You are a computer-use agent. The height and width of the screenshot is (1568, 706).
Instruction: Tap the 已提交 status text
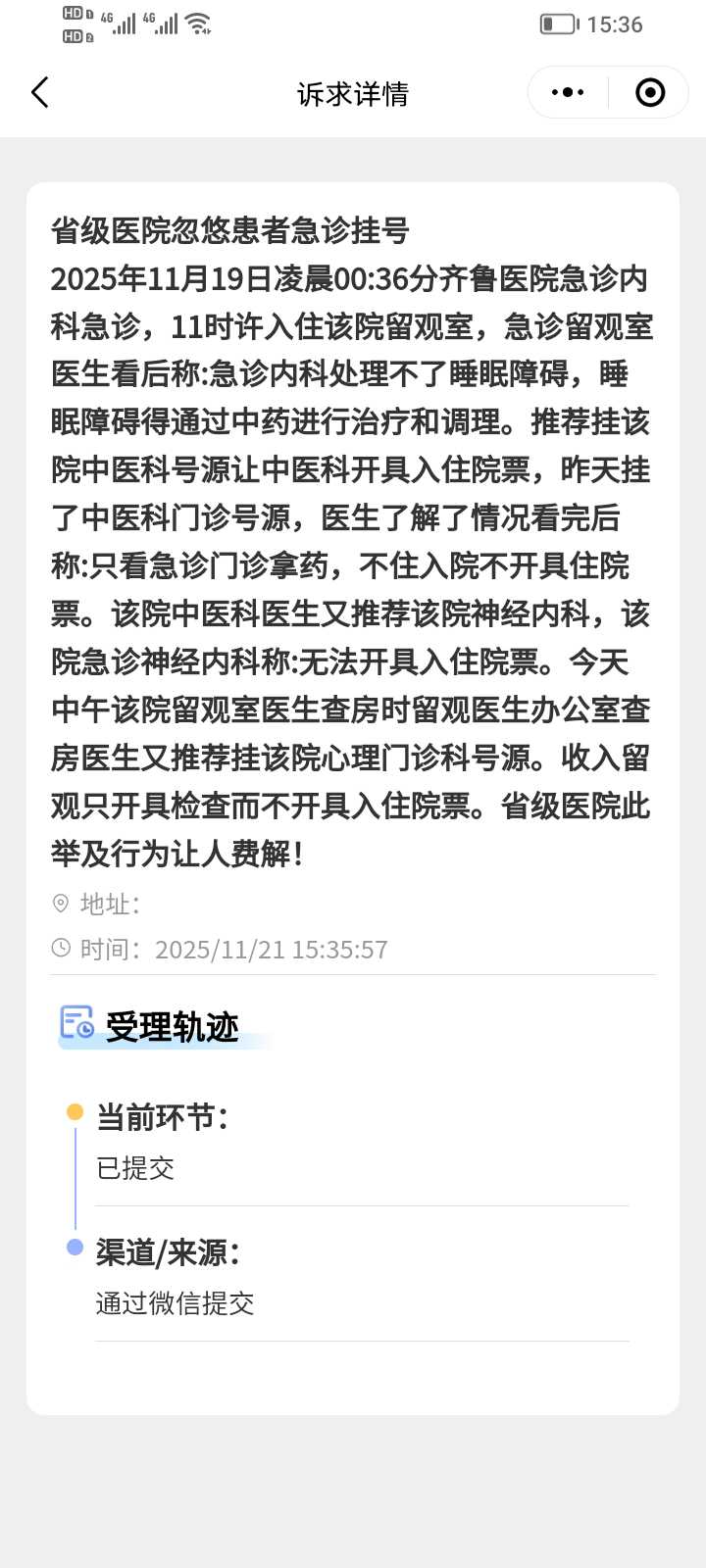pyautogui.click(x=133, y=1167)
